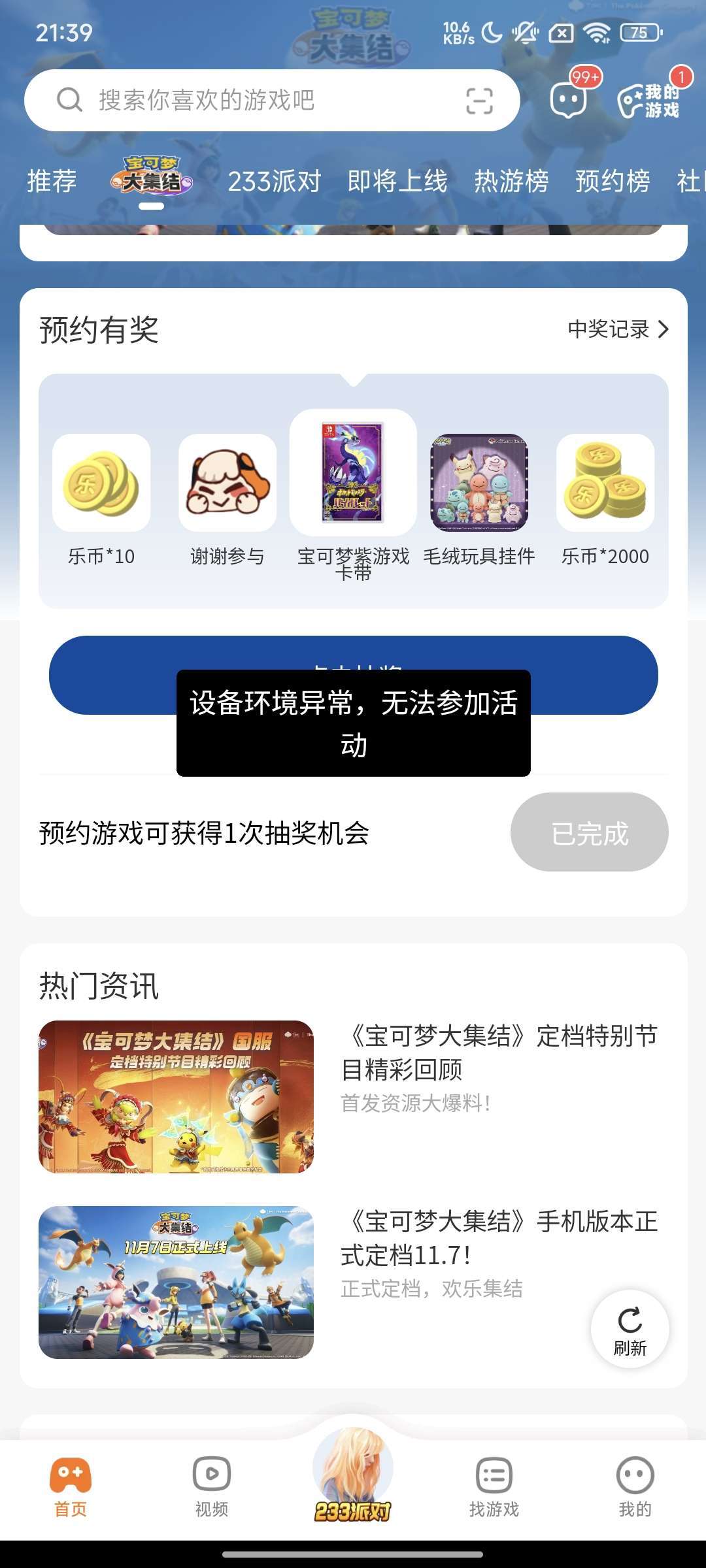This screenshot has height=1568, width=706.
Task: Refresh the page with 刷新 button
Action: coord(630,1328)
